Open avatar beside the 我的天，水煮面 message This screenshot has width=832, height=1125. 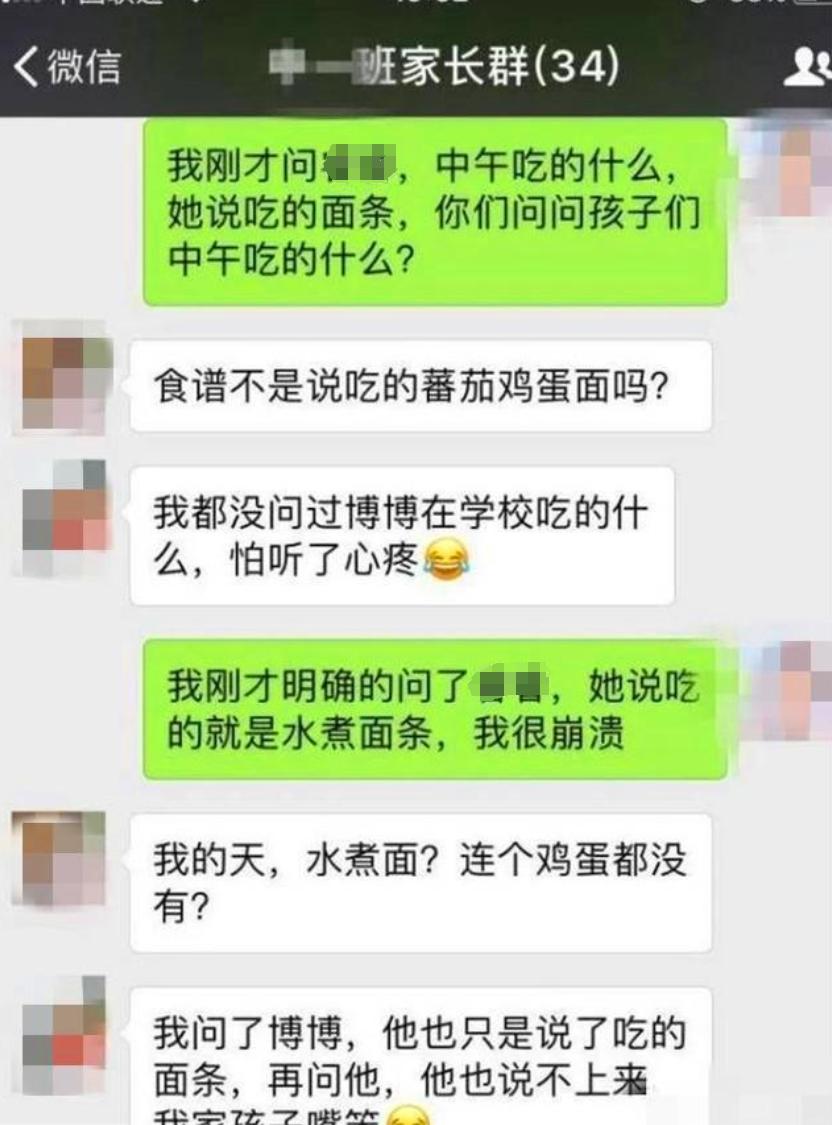62,858
